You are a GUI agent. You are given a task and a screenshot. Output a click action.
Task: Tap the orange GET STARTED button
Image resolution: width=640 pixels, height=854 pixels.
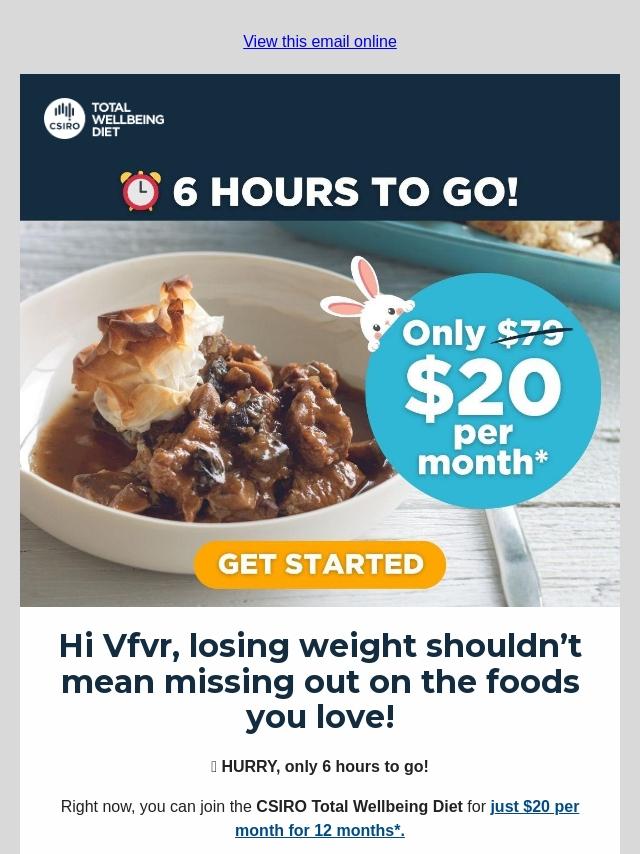pyautogui.click(x=320, y=565)
